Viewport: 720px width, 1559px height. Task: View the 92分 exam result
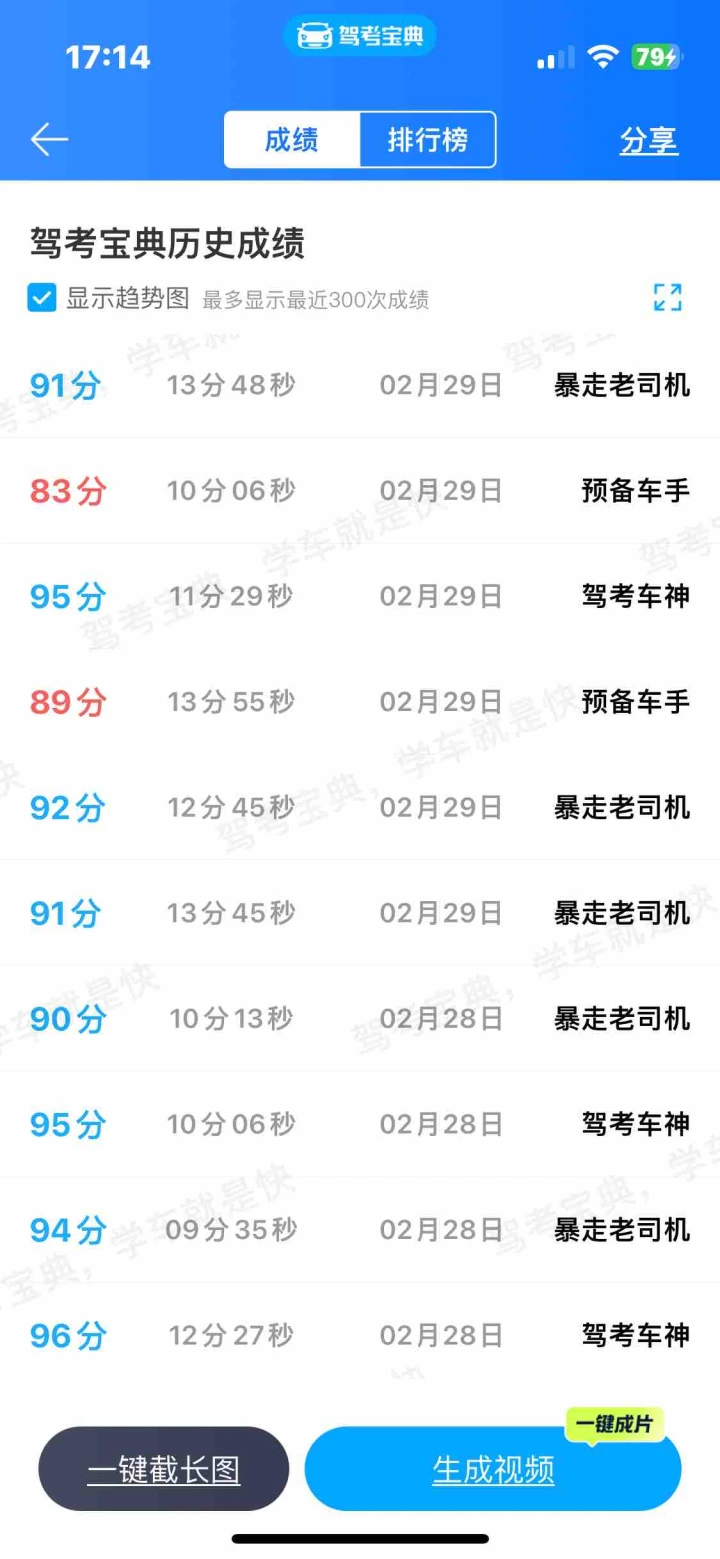360,807
